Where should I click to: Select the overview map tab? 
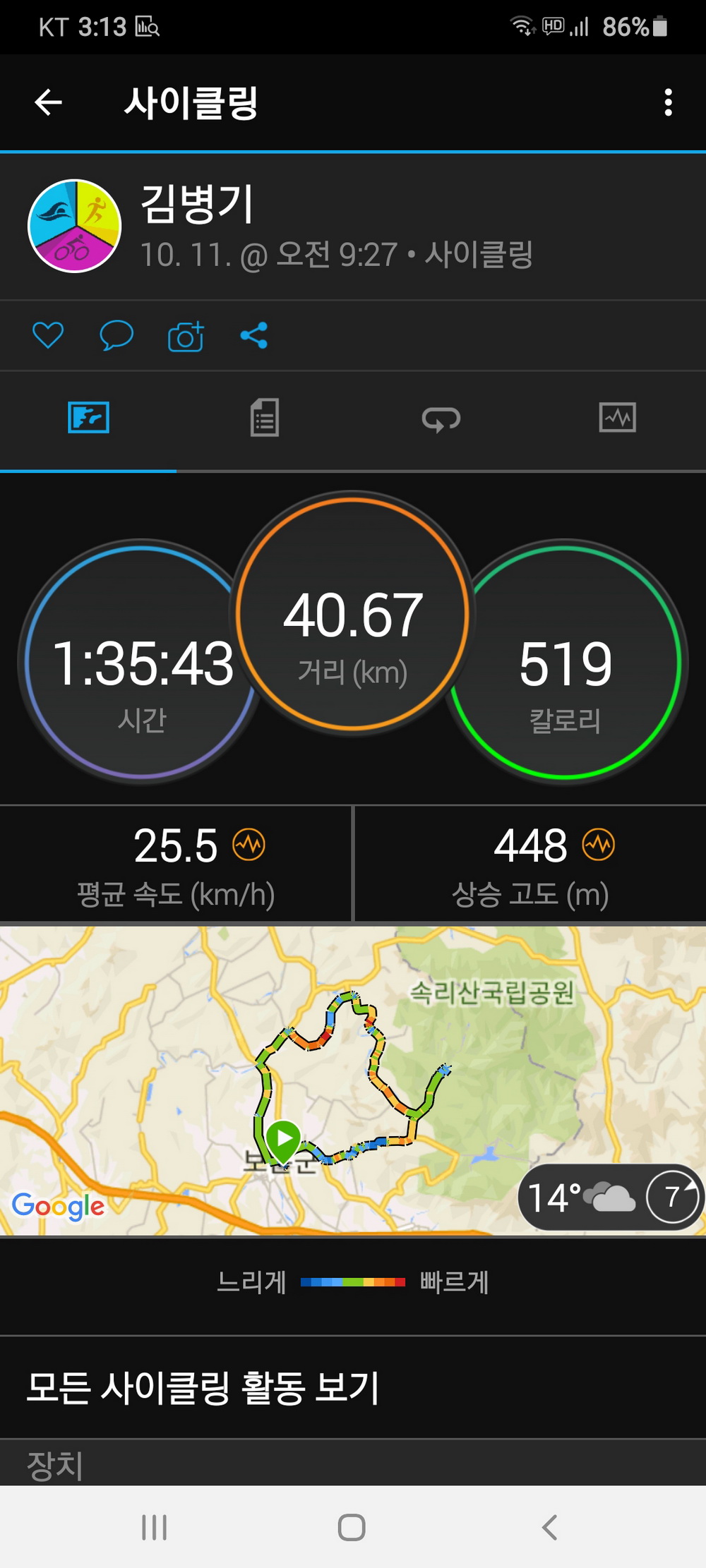click(x=88, y=418)
